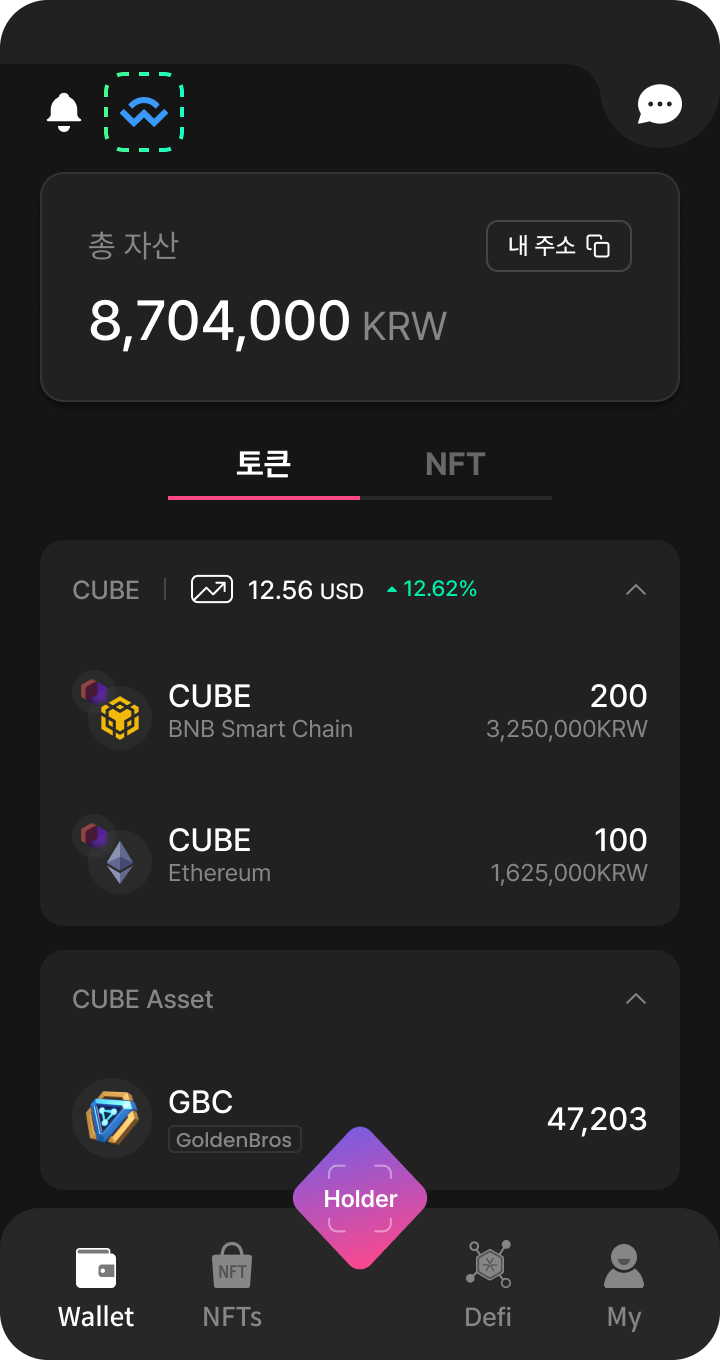Open the chat message bubble
This screenshot has width=720, height=1360.
657,104
